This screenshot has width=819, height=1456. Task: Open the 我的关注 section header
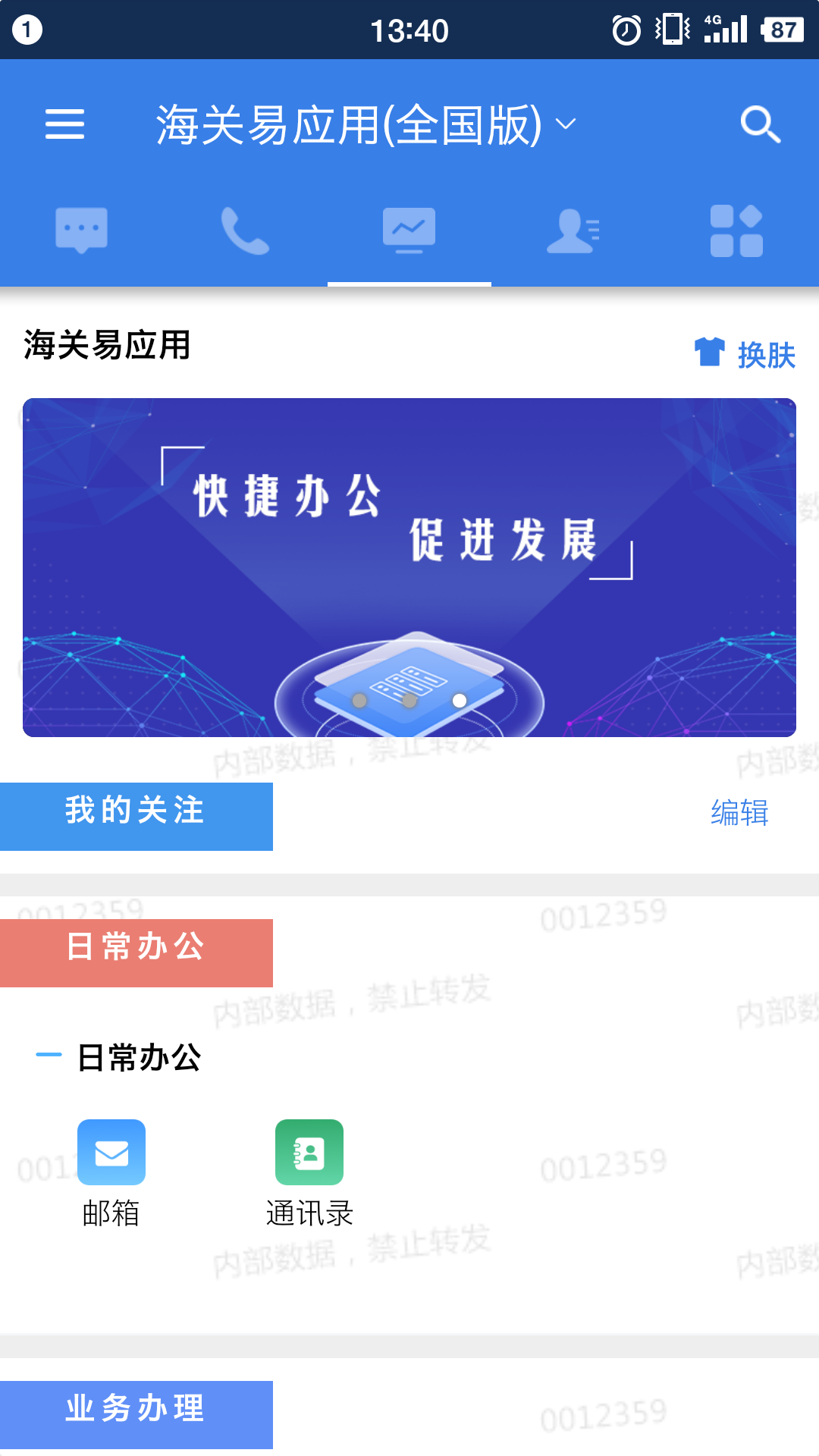[x=136, y=814]
